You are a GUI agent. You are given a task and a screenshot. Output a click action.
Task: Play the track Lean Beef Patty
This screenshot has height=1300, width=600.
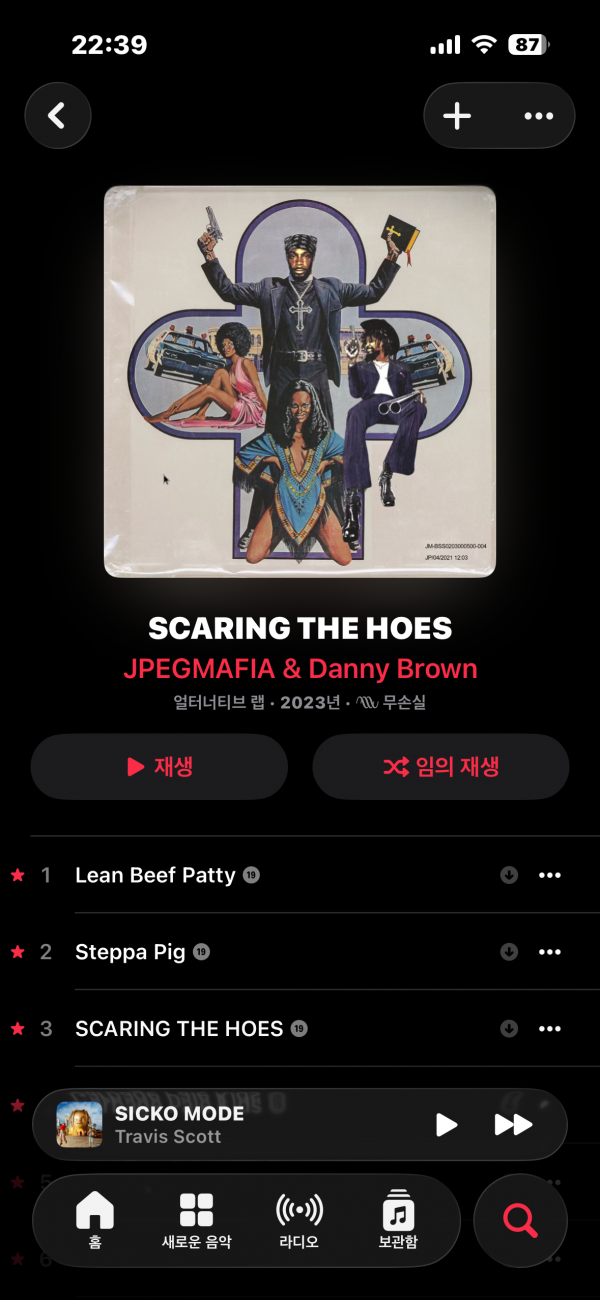point(155,875)
